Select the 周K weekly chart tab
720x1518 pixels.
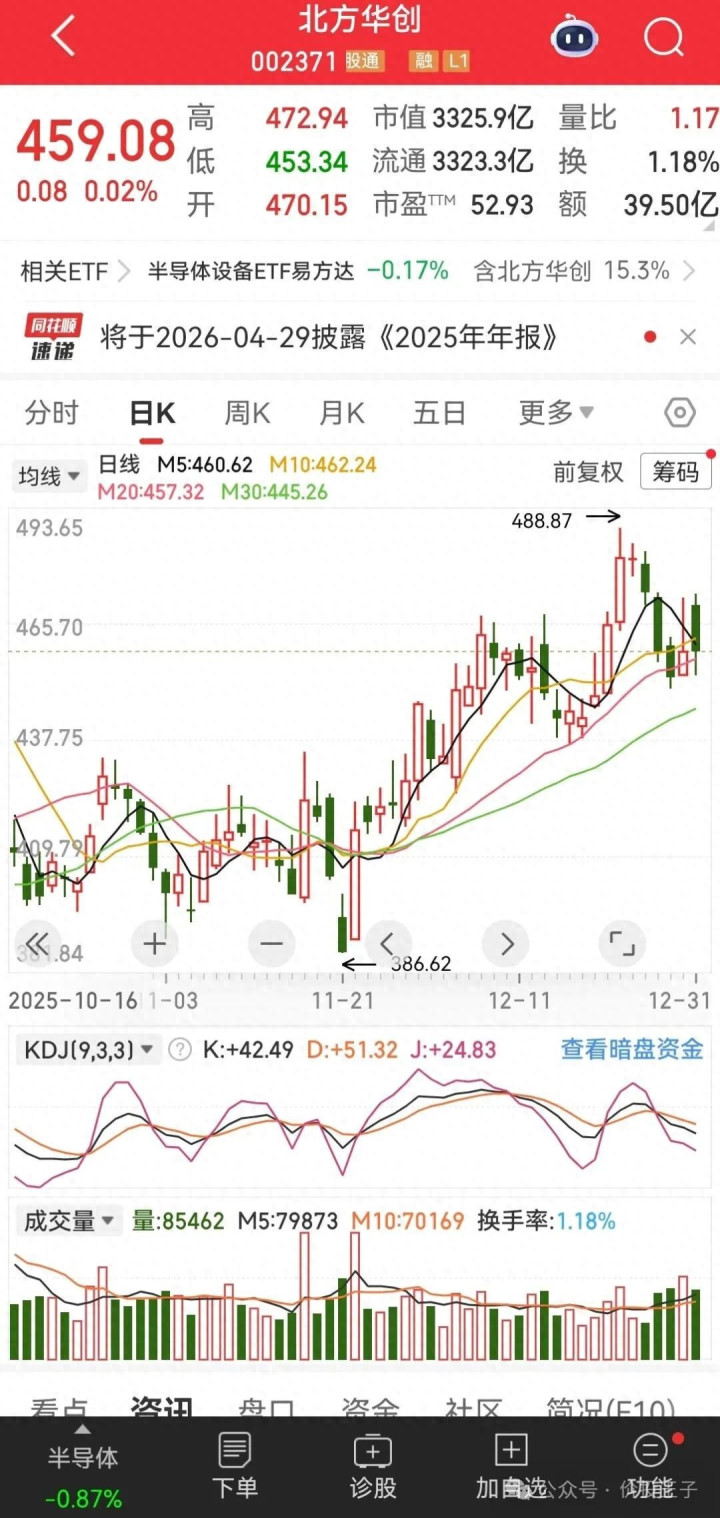(x=246, y=413)
